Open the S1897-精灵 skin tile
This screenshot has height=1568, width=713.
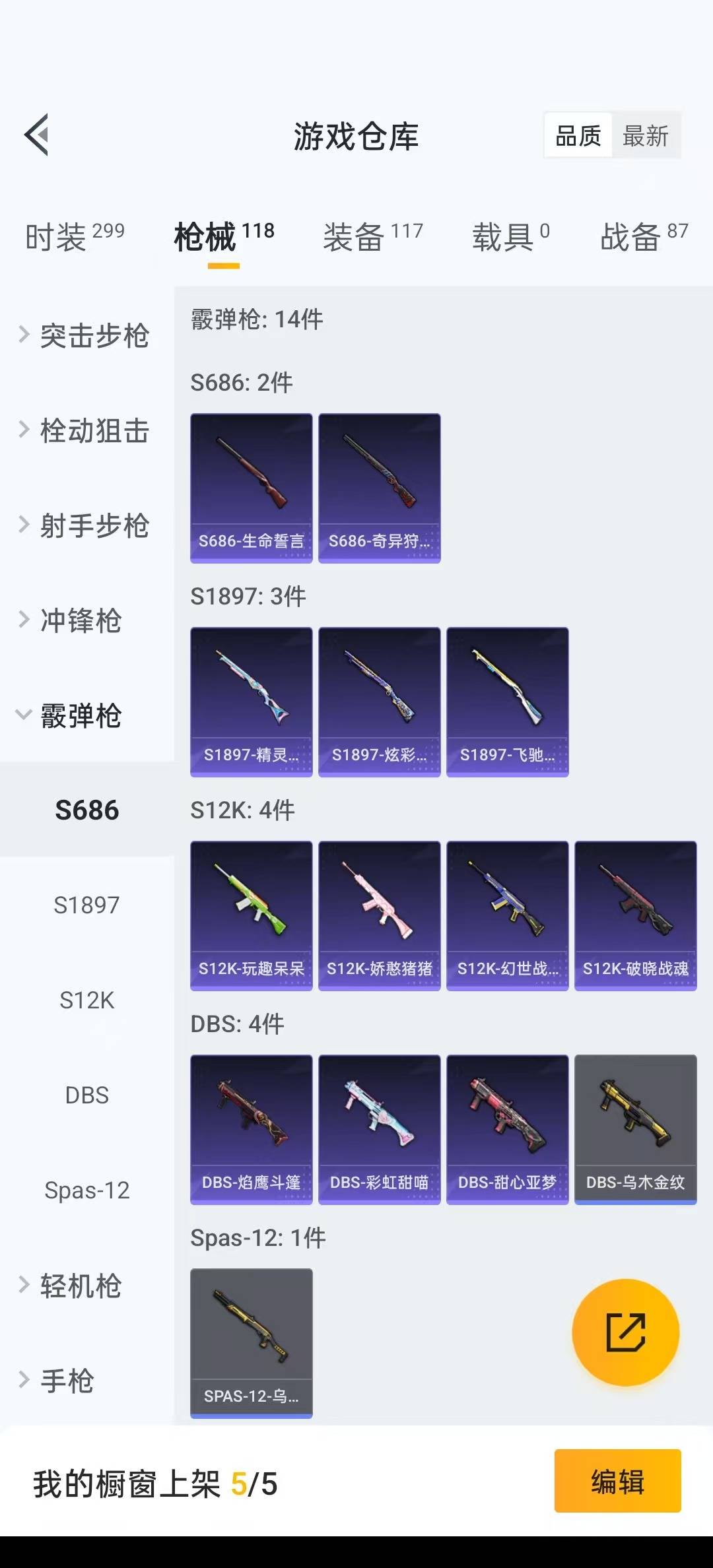pyautogui.click(x=251, y=702)
